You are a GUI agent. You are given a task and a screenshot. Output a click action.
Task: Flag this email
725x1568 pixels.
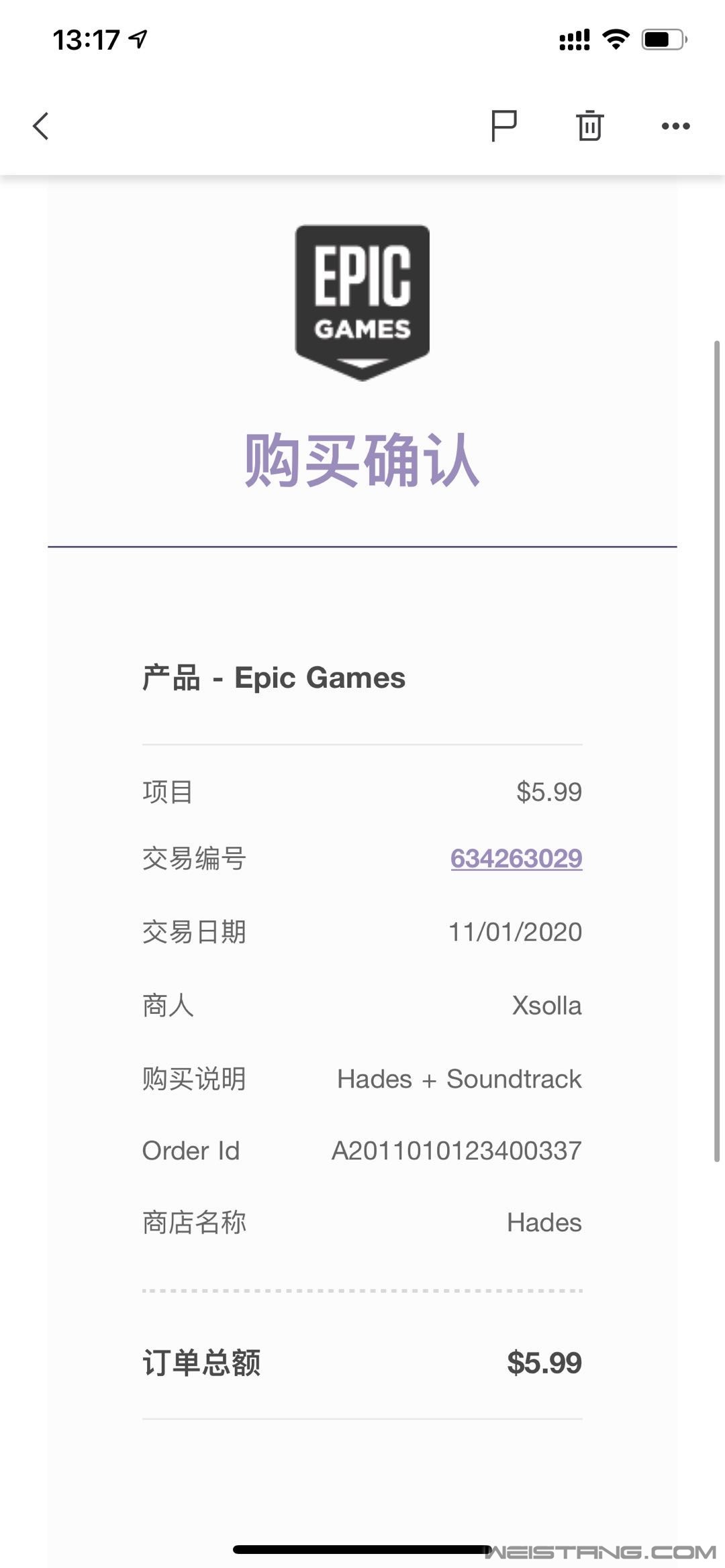(503, 125)
